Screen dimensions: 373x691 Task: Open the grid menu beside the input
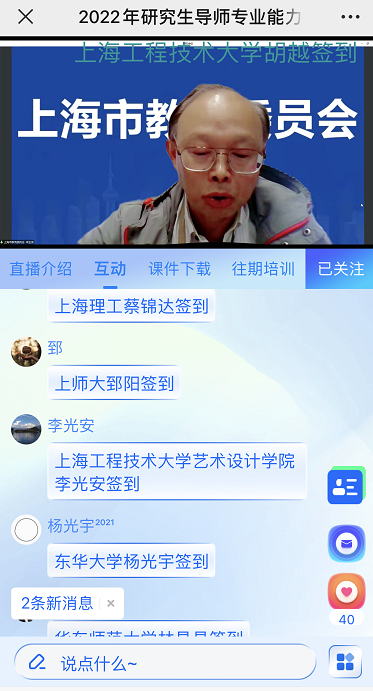[345, 661]
